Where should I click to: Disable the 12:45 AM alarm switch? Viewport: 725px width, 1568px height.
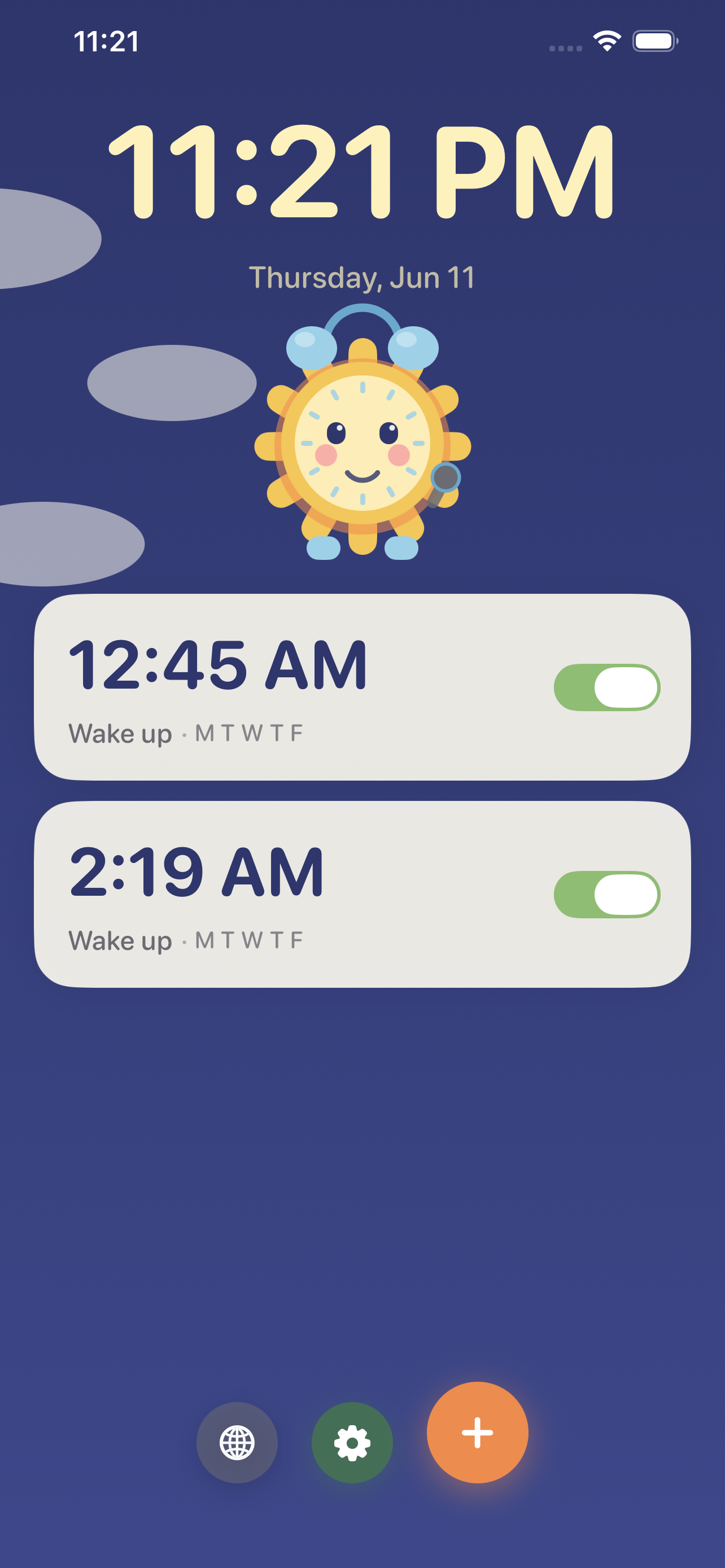607,687
